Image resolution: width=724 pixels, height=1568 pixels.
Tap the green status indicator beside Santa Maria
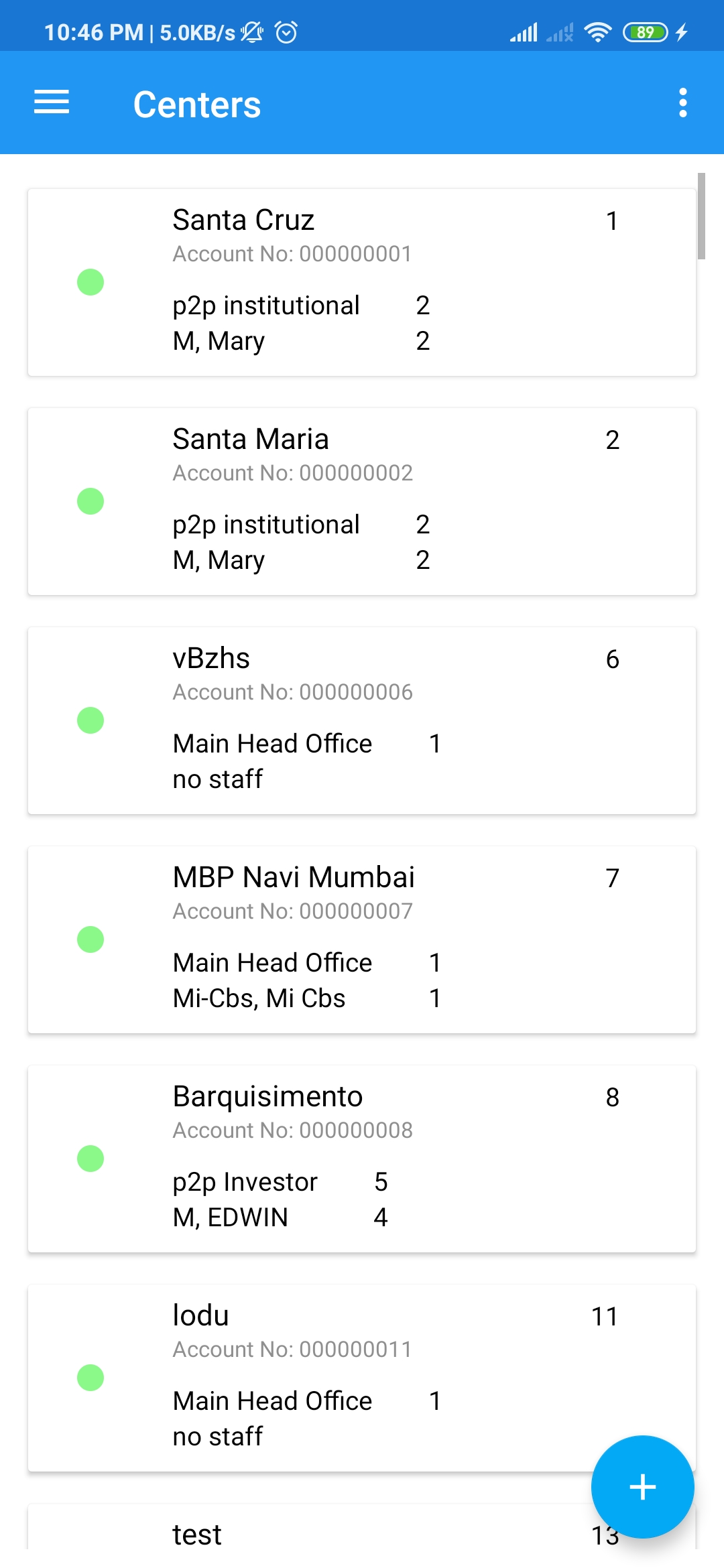(90, 501)
